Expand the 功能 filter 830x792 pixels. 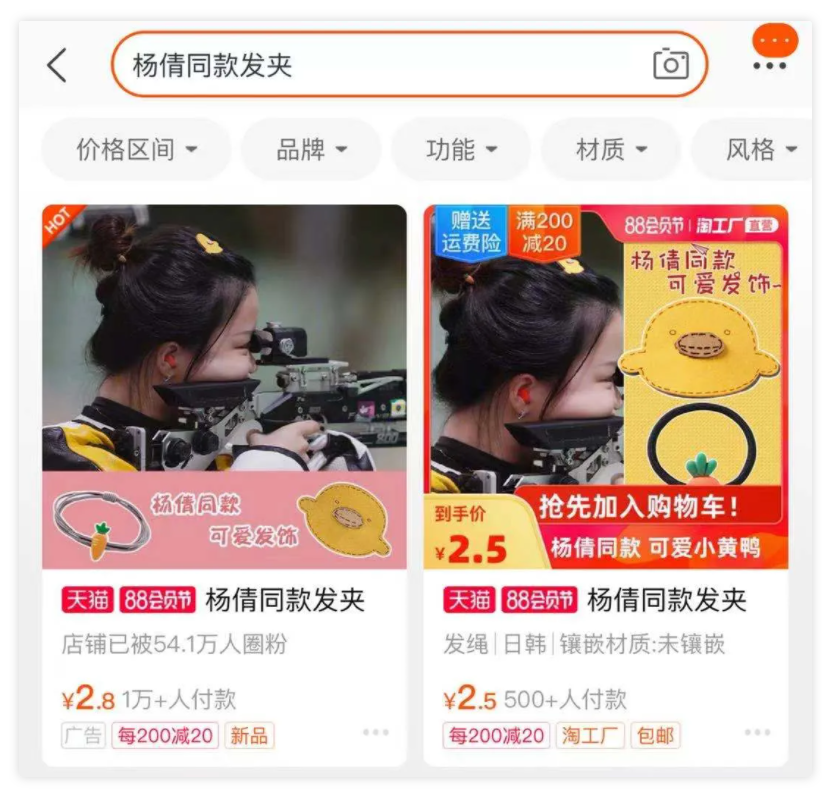[461, 150]
